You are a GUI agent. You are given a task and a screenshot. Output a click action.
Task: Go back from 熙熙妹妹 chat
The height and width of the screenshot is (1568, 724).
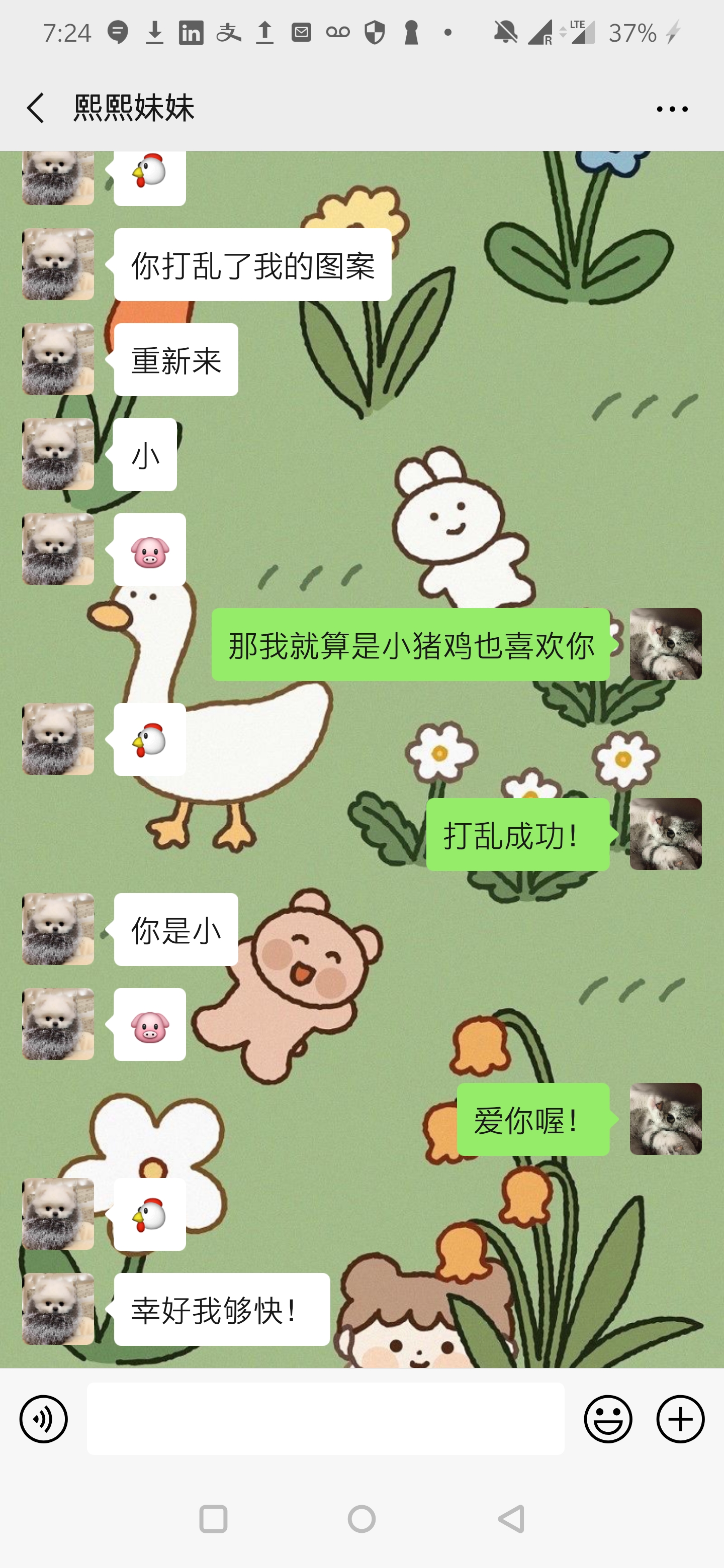coord(36,109)
